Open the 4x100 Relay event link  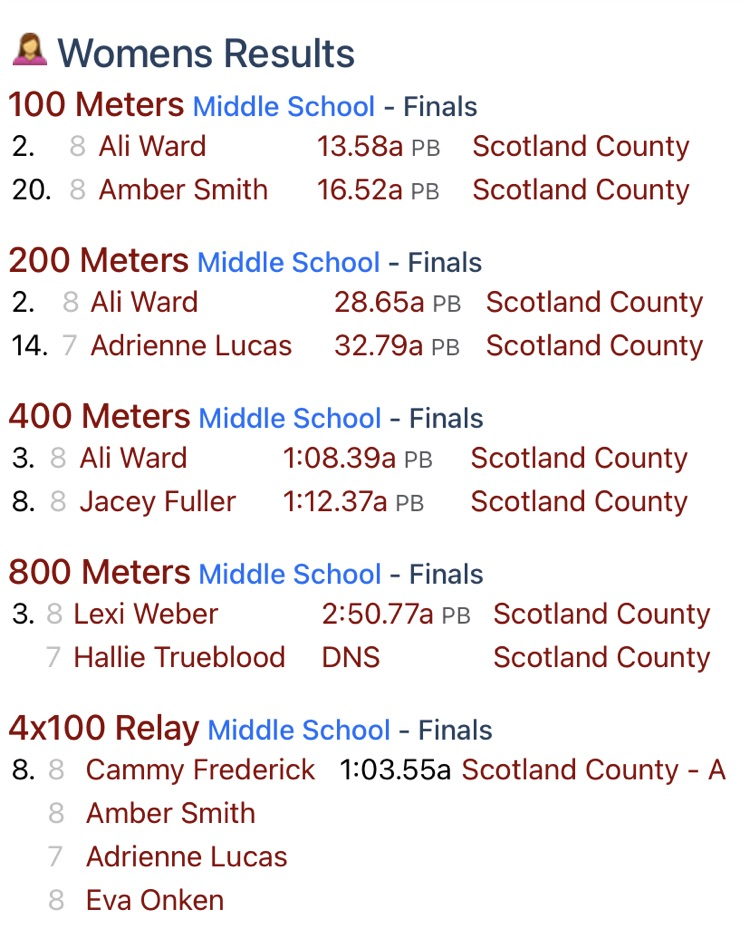pyautogui.click(x=103, y=729)
